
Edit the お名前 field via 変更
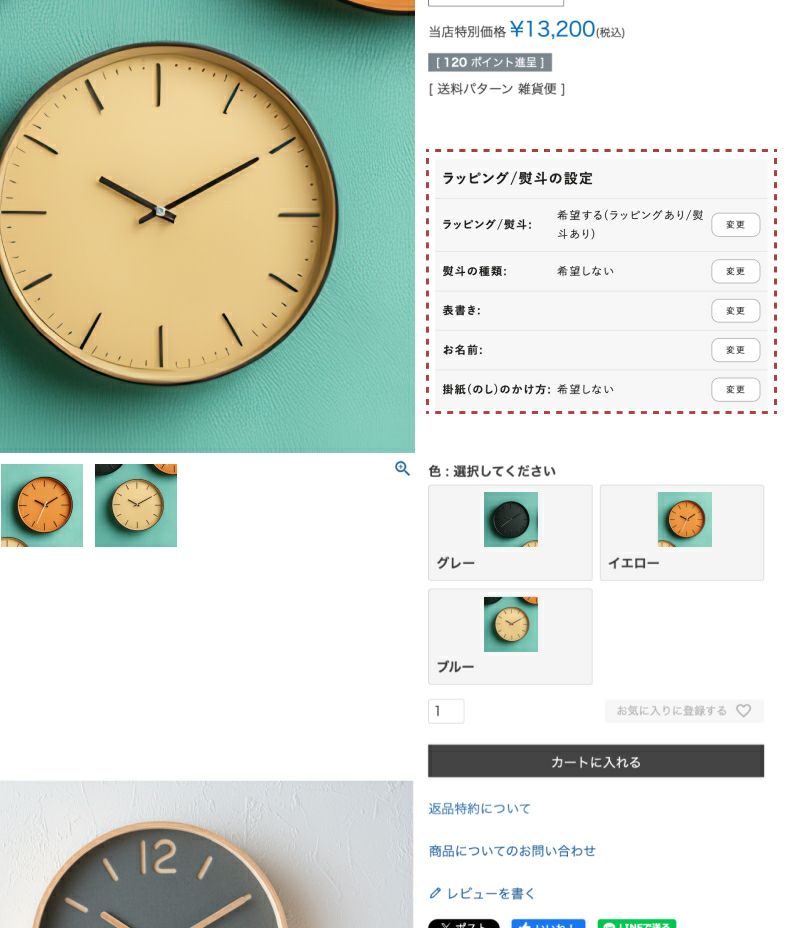735,350
